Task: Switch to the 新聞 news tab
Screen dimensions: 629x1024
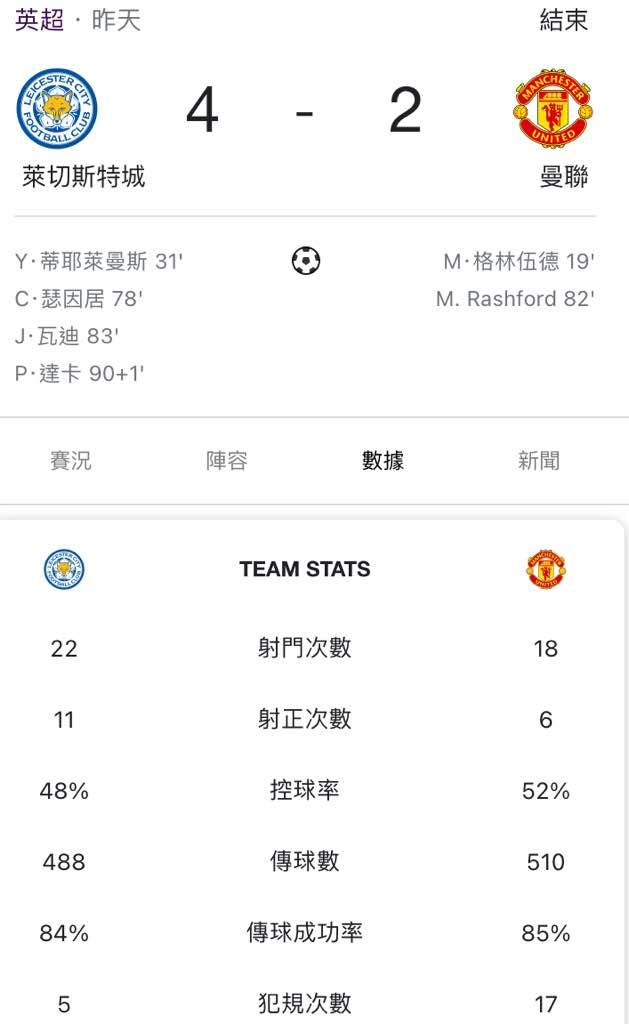Action: pyautogui.click(x=539, y=460)
